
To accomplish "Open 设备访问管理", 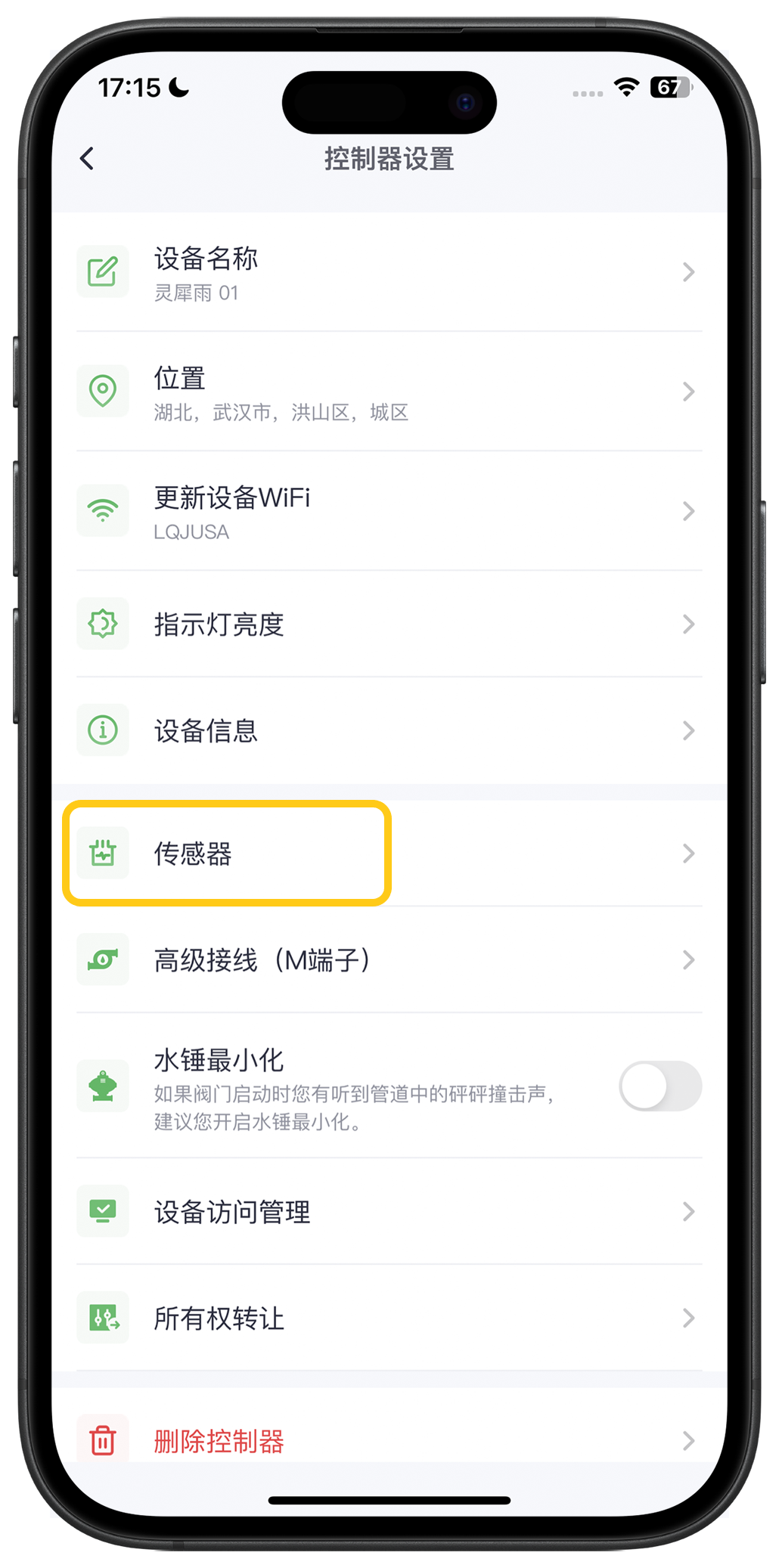I will tap(389, 1212).
